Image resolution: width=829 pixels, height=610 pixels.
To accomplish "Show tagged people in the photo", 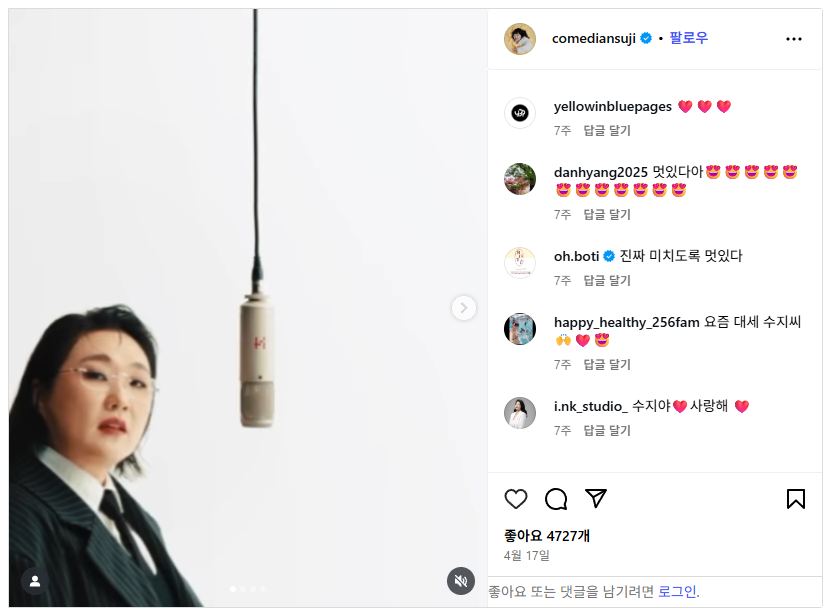I will tap(35, 581).
